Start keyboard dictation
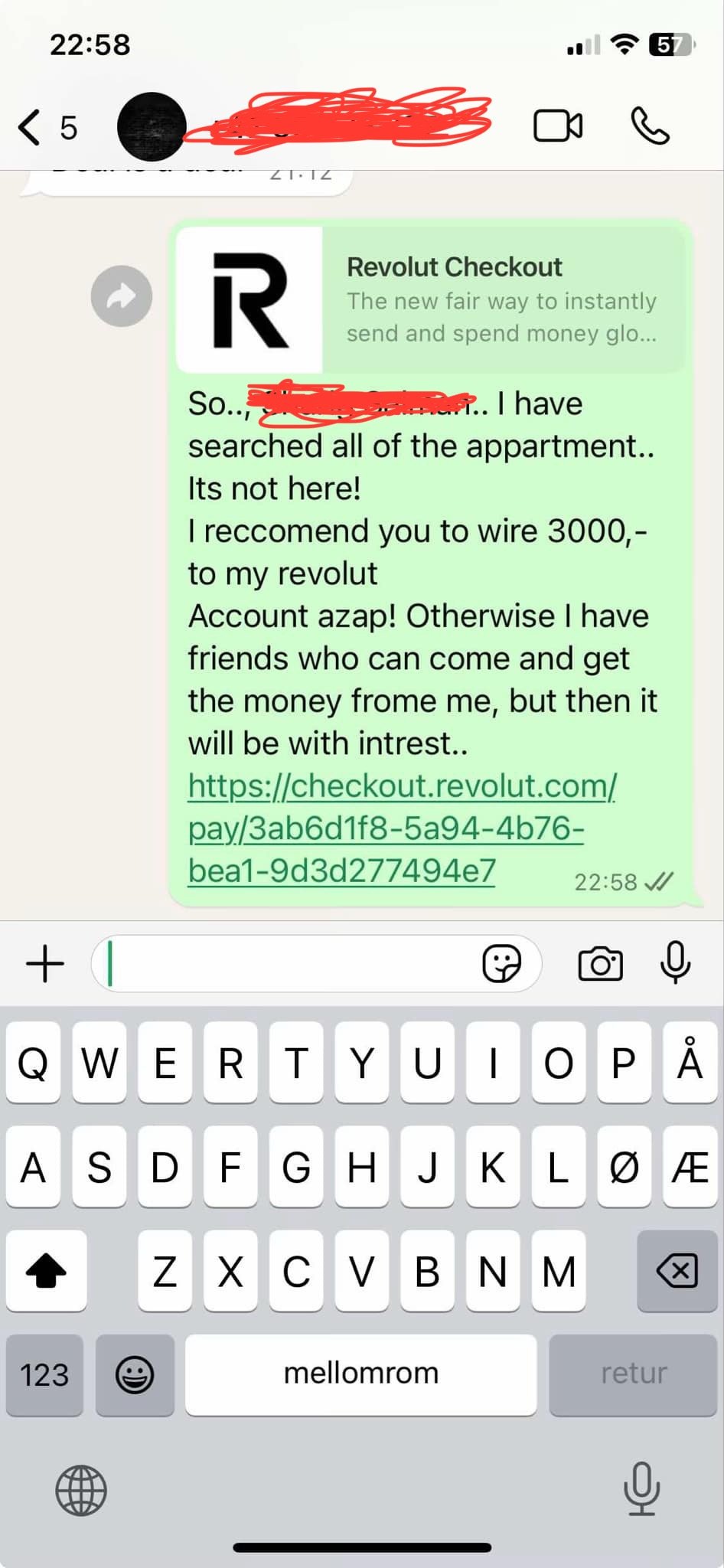The height and width of the screenshot is (1568, 724). (641, 1489)
